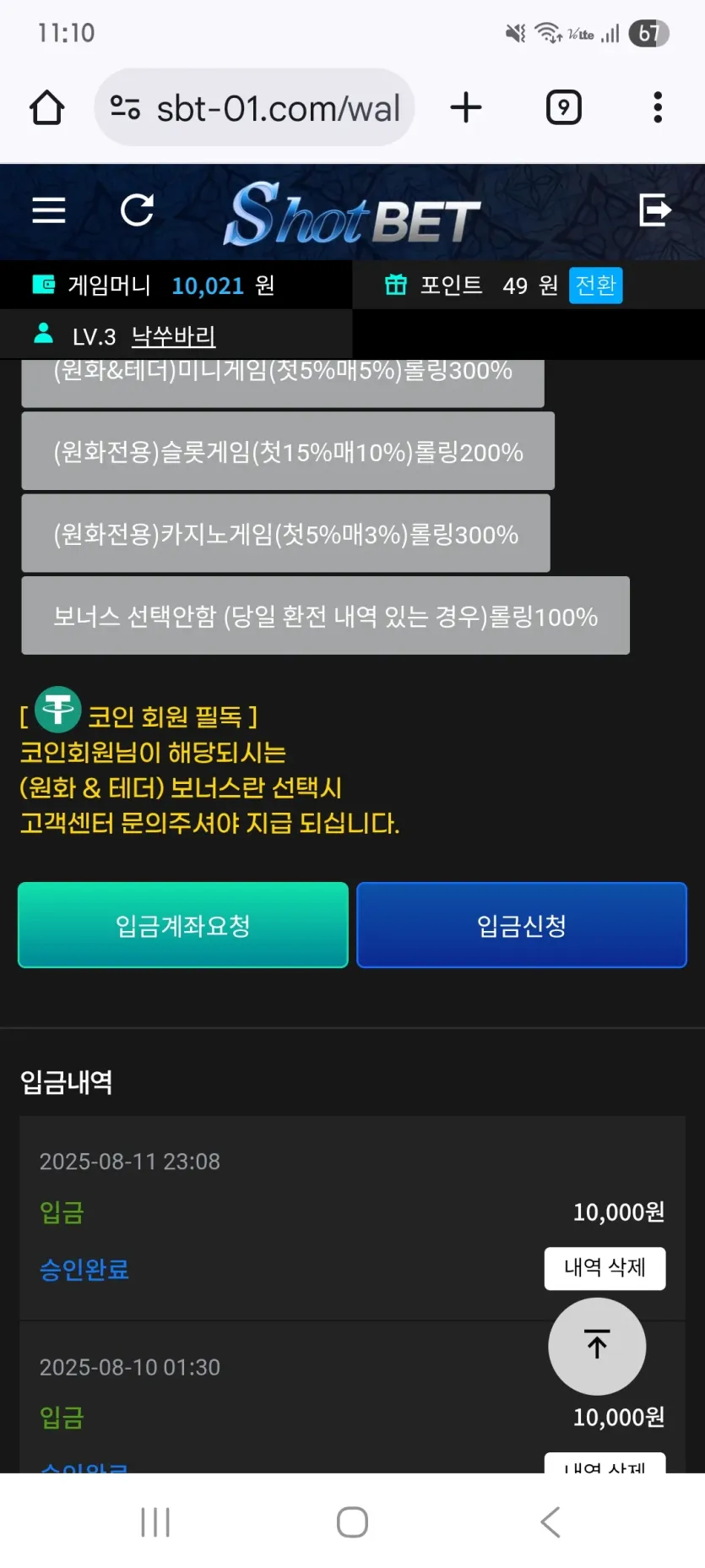Open the browser overflow menu

tap(658, 108)
